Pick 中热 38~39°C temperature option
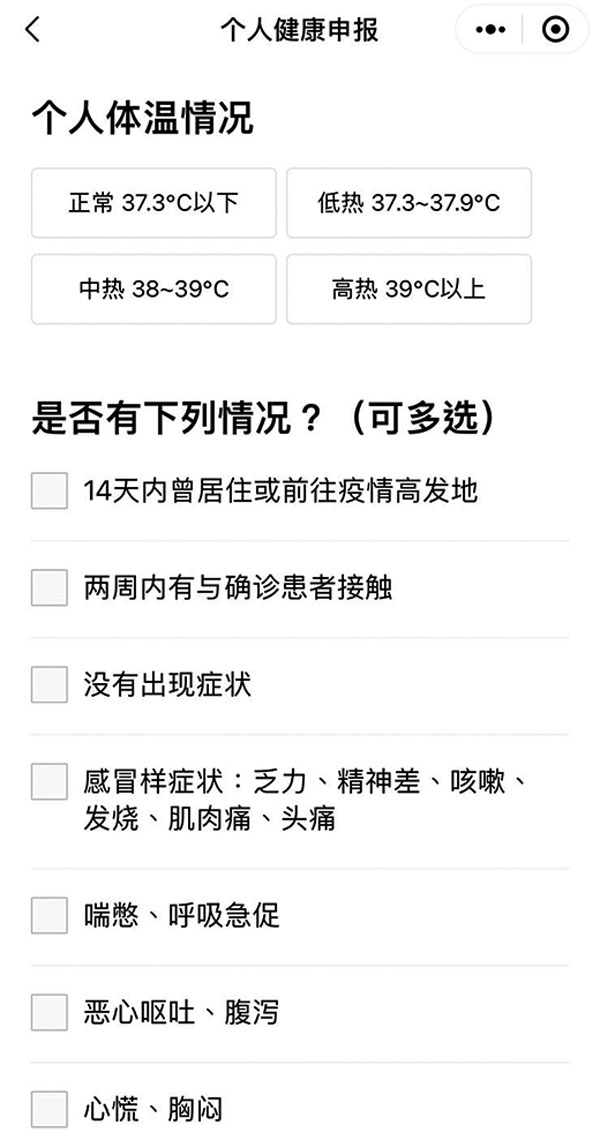The height and width of the screenshot is (1140, 600). [x=153, y=289]
